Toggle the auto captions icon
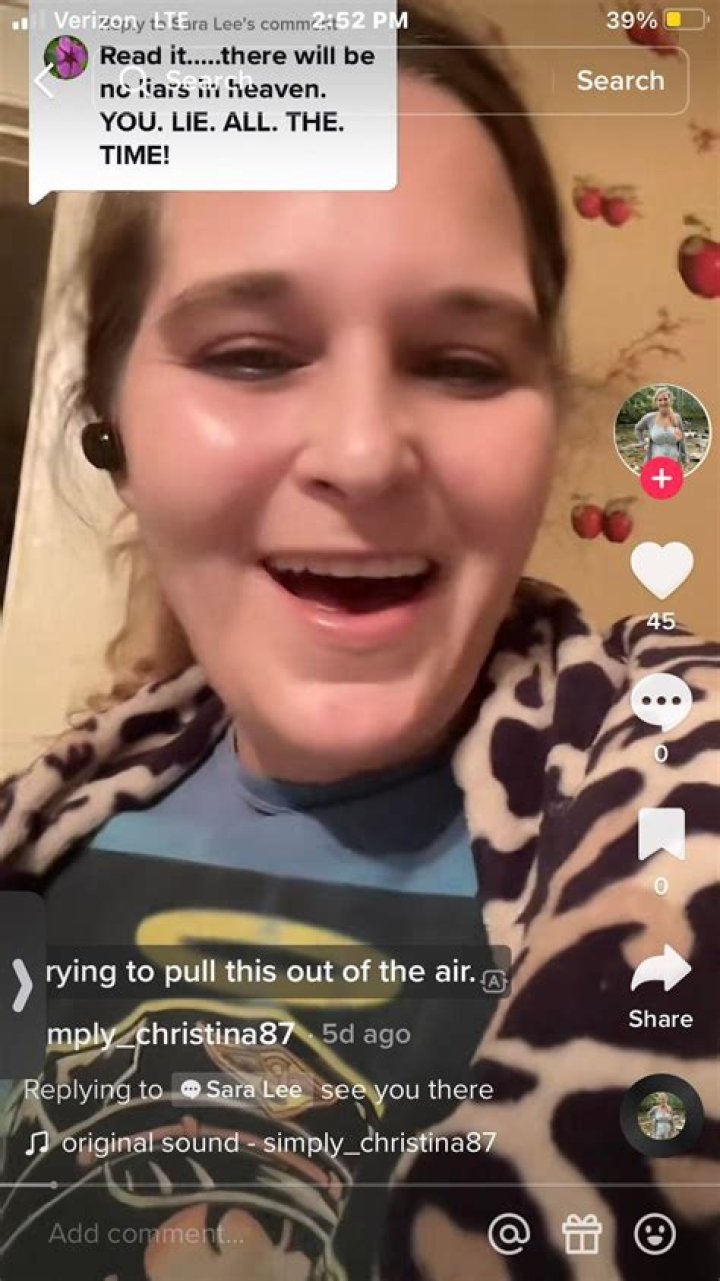 tap(496, 983)
